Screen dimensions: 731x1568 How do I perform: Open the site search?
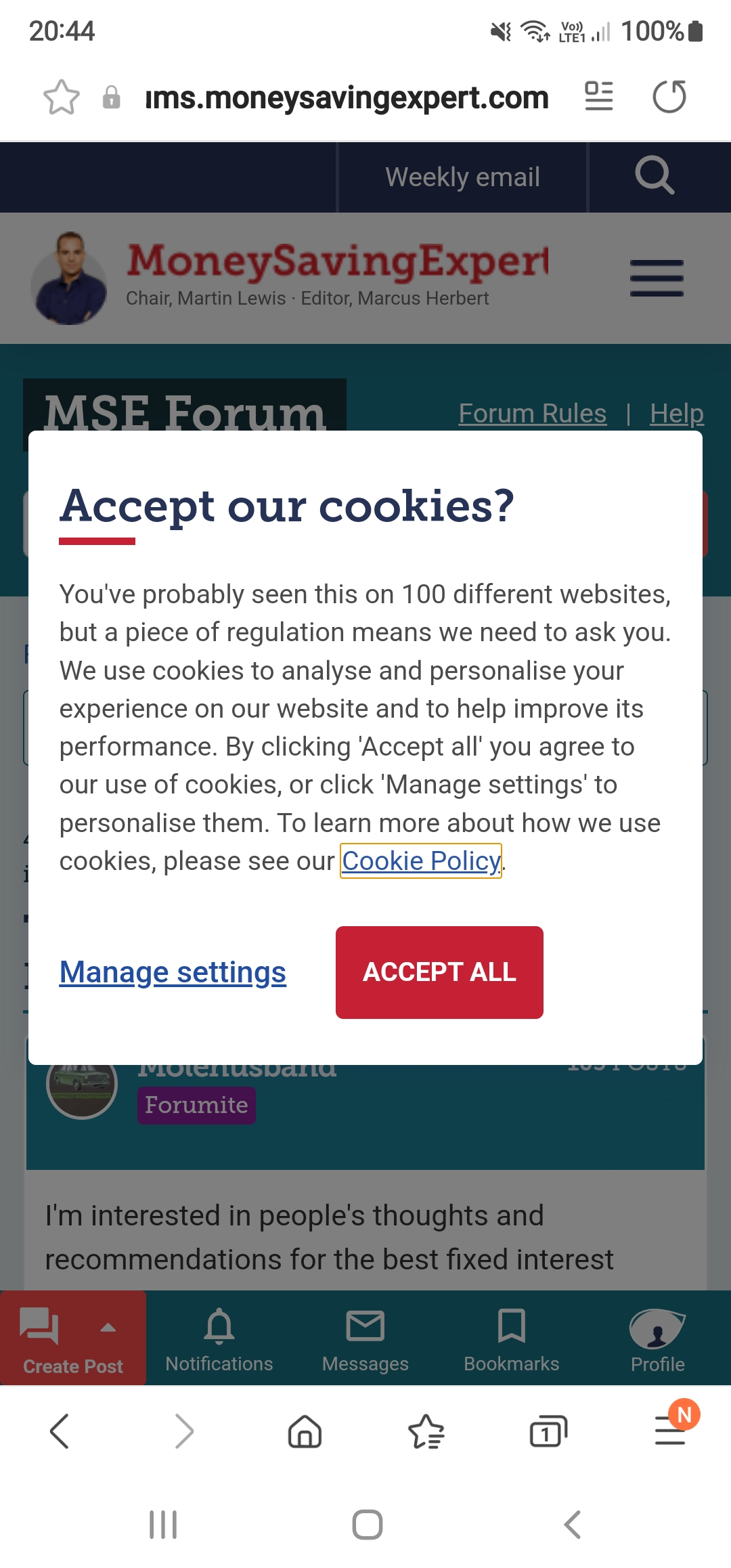(655, 176)
